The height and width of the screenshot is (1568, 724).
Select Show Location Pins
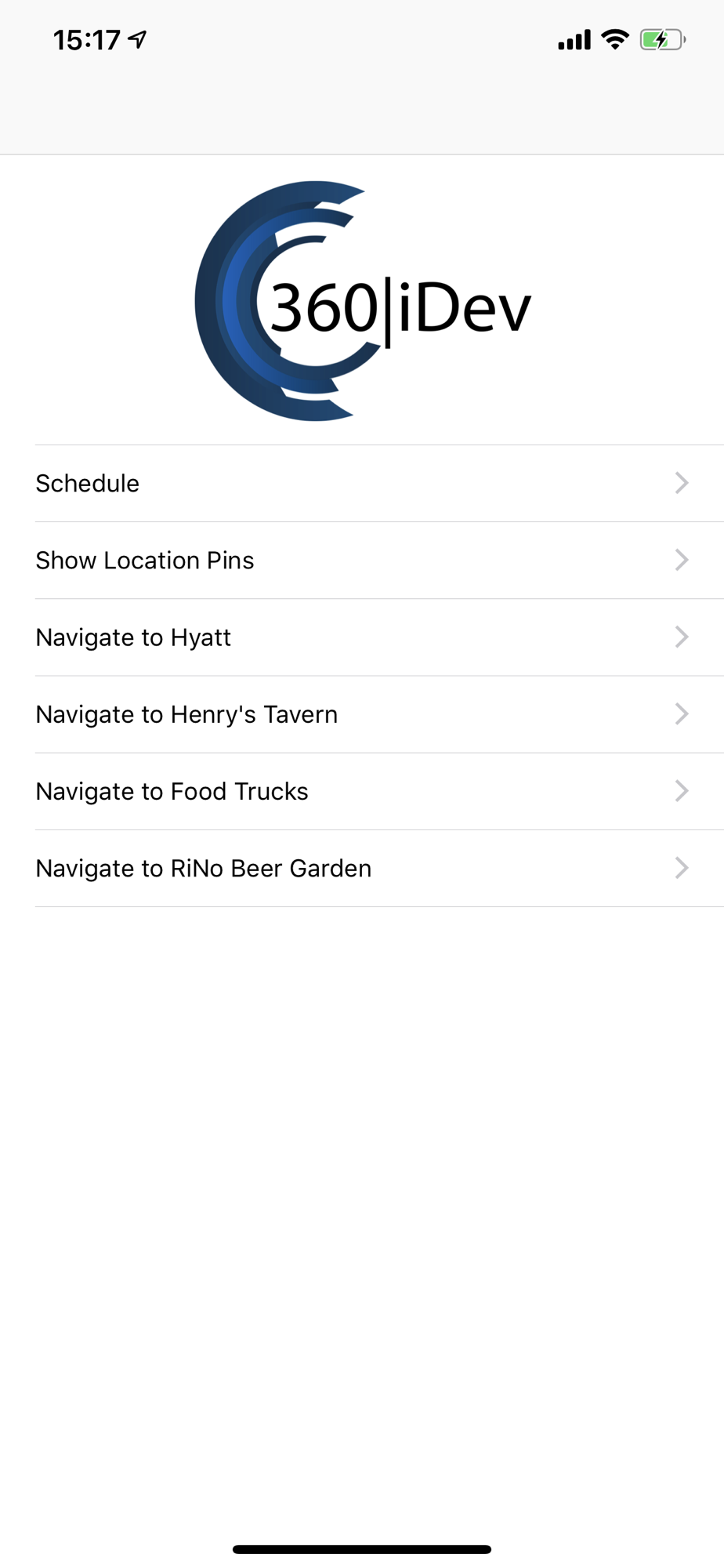[362, 561]
